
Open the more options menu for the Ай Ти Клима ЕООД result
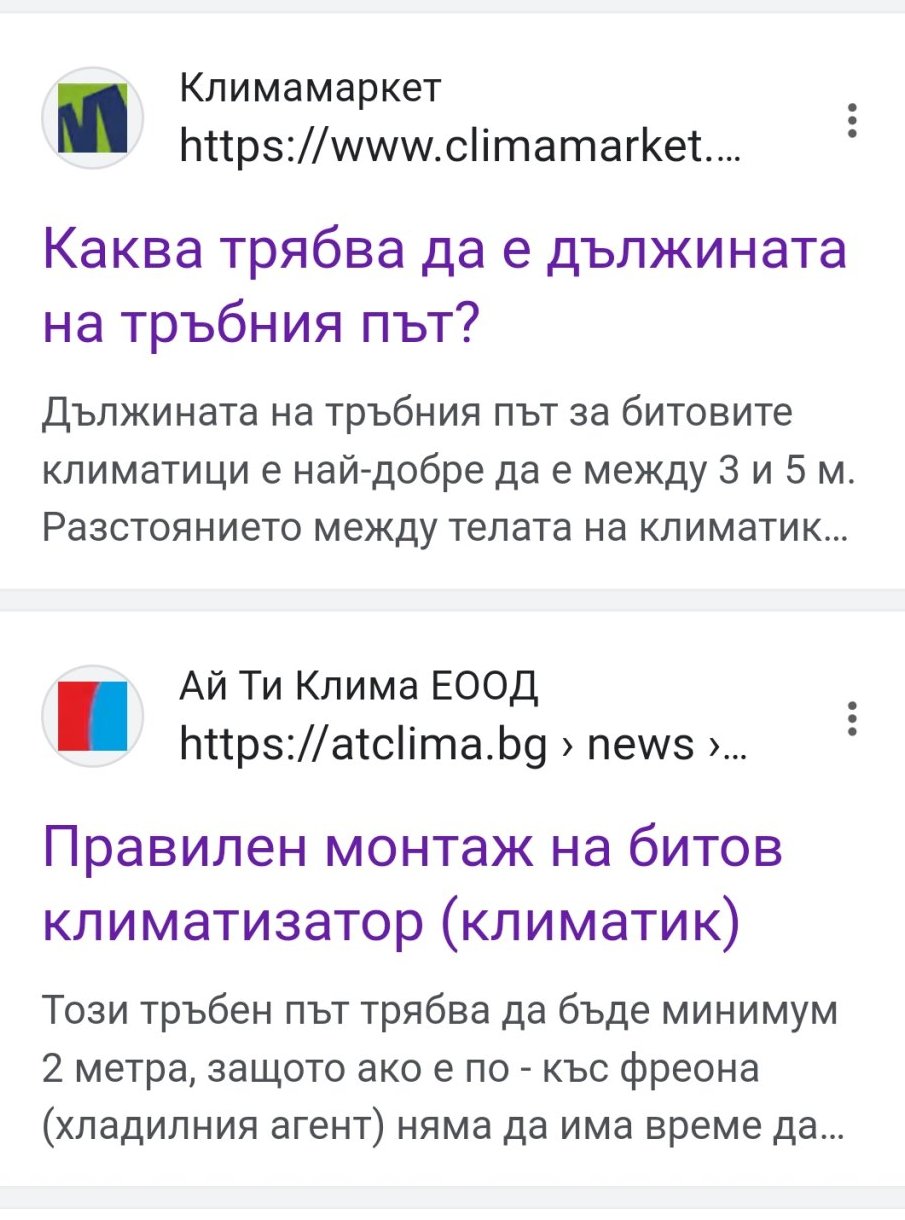[x=852, y=718]
